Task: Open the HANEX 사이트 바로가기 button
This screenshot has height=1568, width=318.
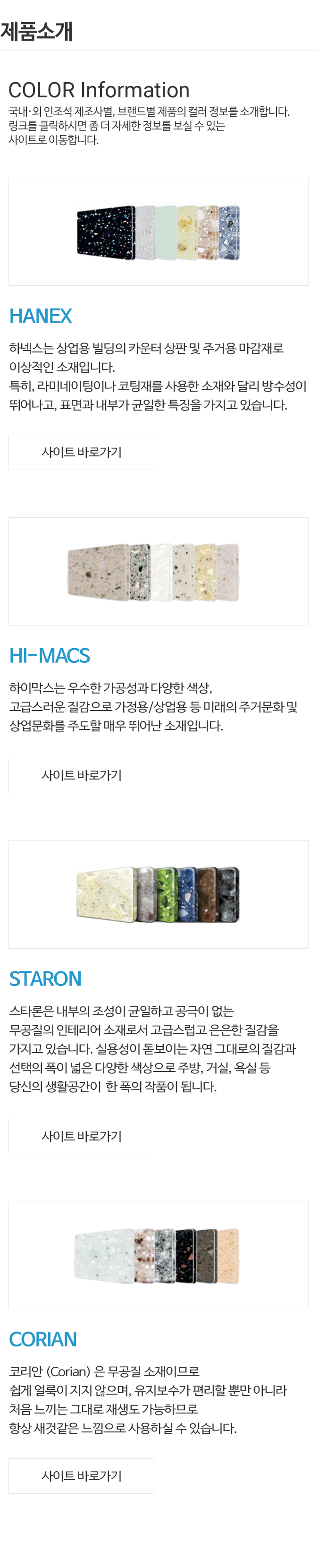Action: pyautogui.click(x=82, y=452)
